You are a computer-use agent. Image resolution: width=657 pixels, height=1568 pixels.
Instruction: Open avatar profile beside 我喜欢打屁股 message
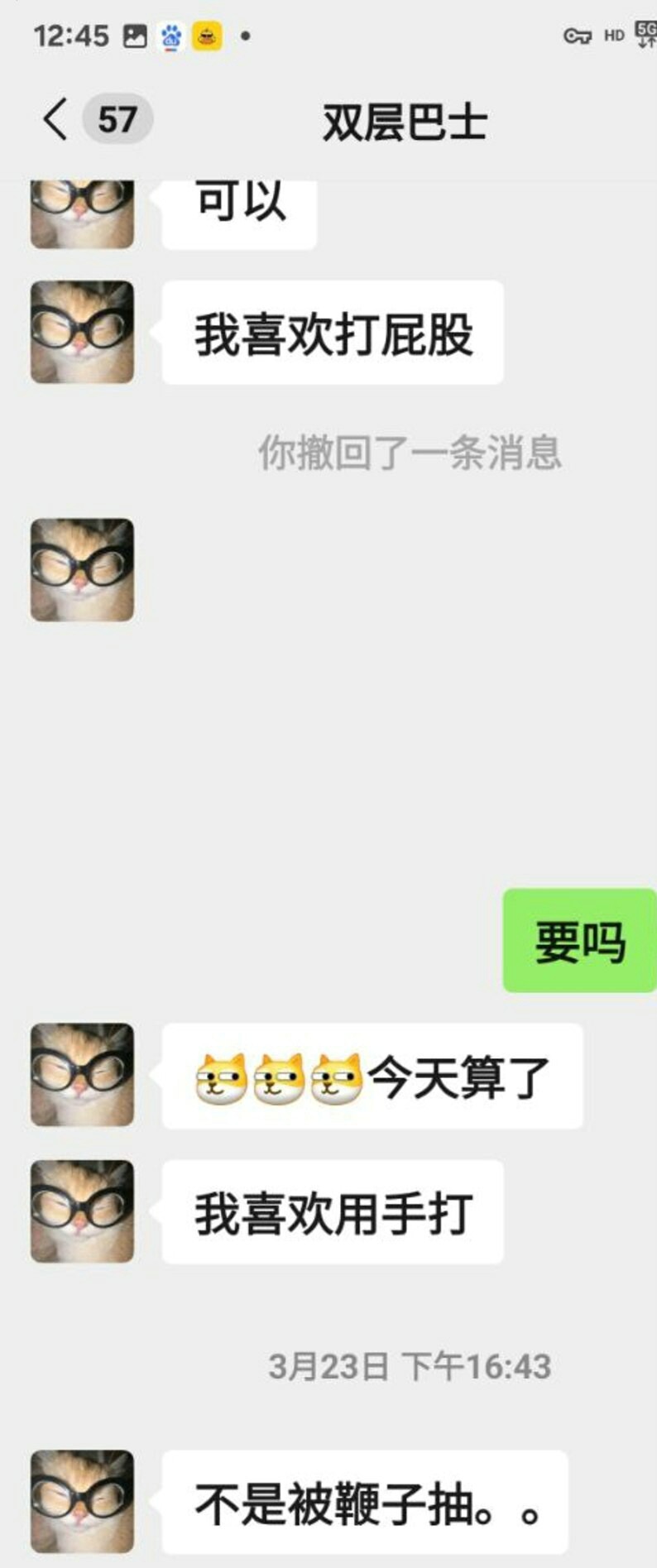82,332
